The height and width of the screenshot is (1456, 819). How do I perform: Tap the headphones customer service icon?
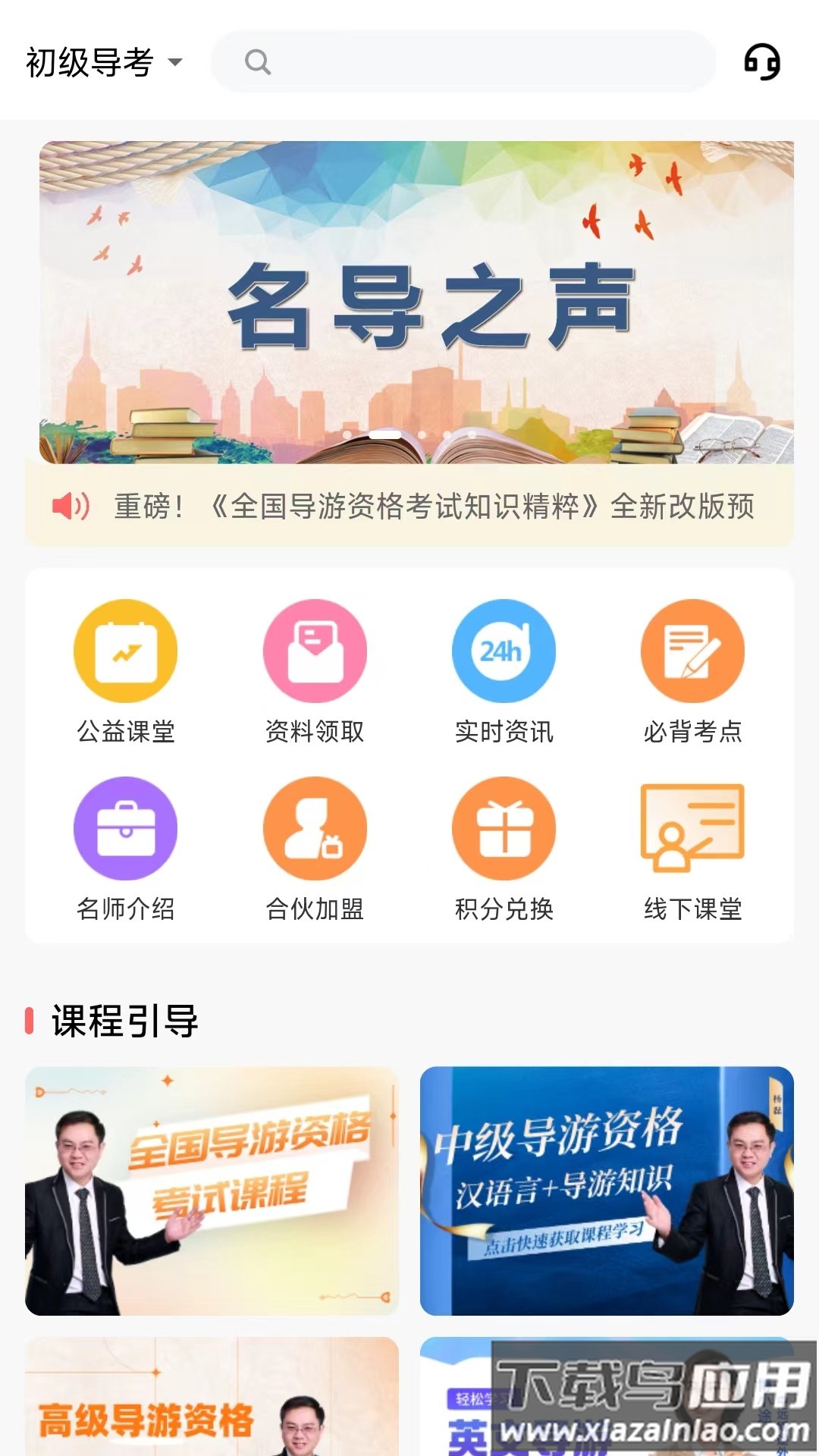click(x=763, y=62)
